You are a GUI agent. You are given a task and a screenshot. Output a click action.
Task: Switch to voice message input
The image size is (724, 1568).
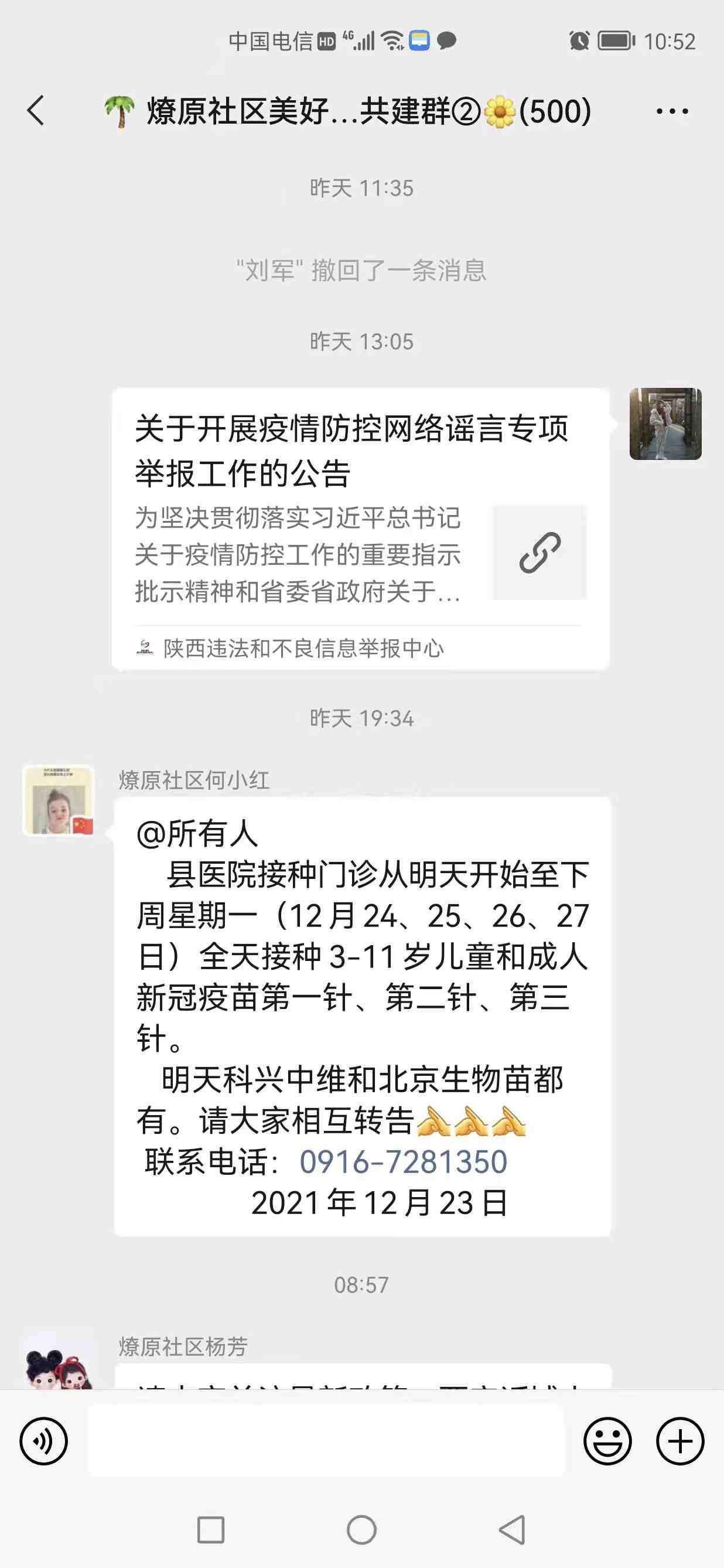(43, 1441)
